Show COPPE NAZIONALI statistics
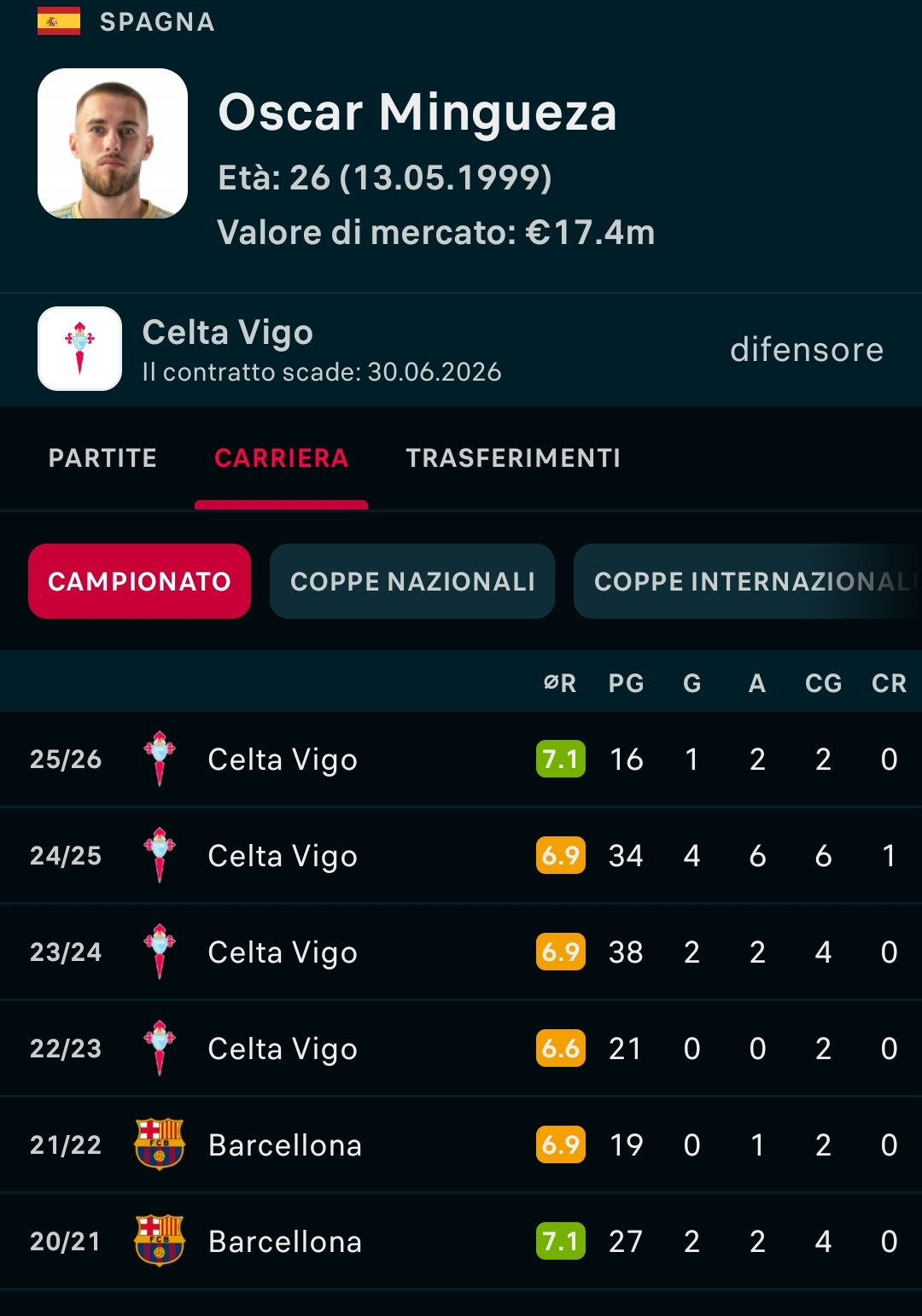 (x=412, y=581)
